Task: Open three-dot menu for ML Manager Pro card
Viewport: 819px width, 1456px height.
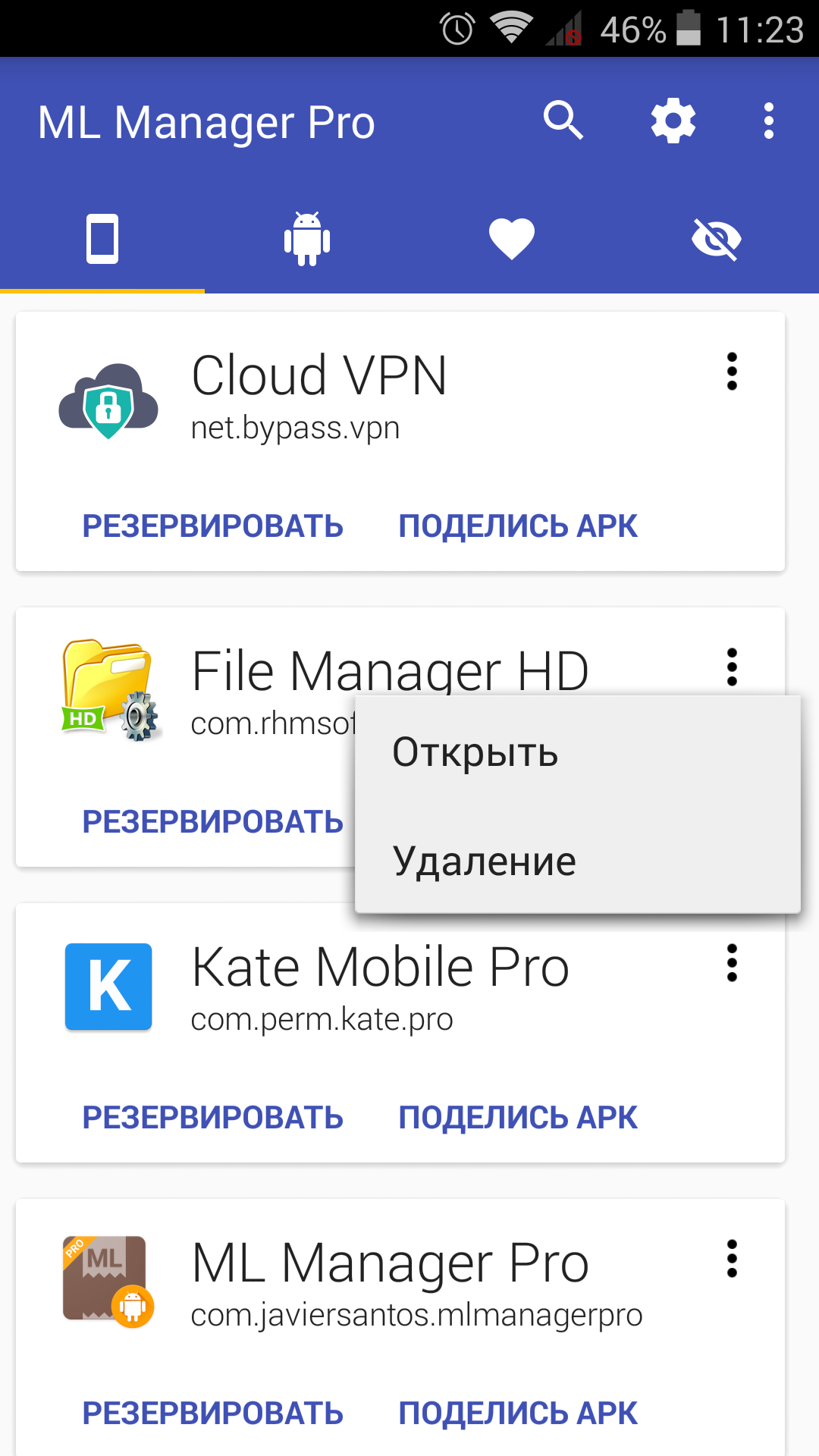Action: [732, 1259]
